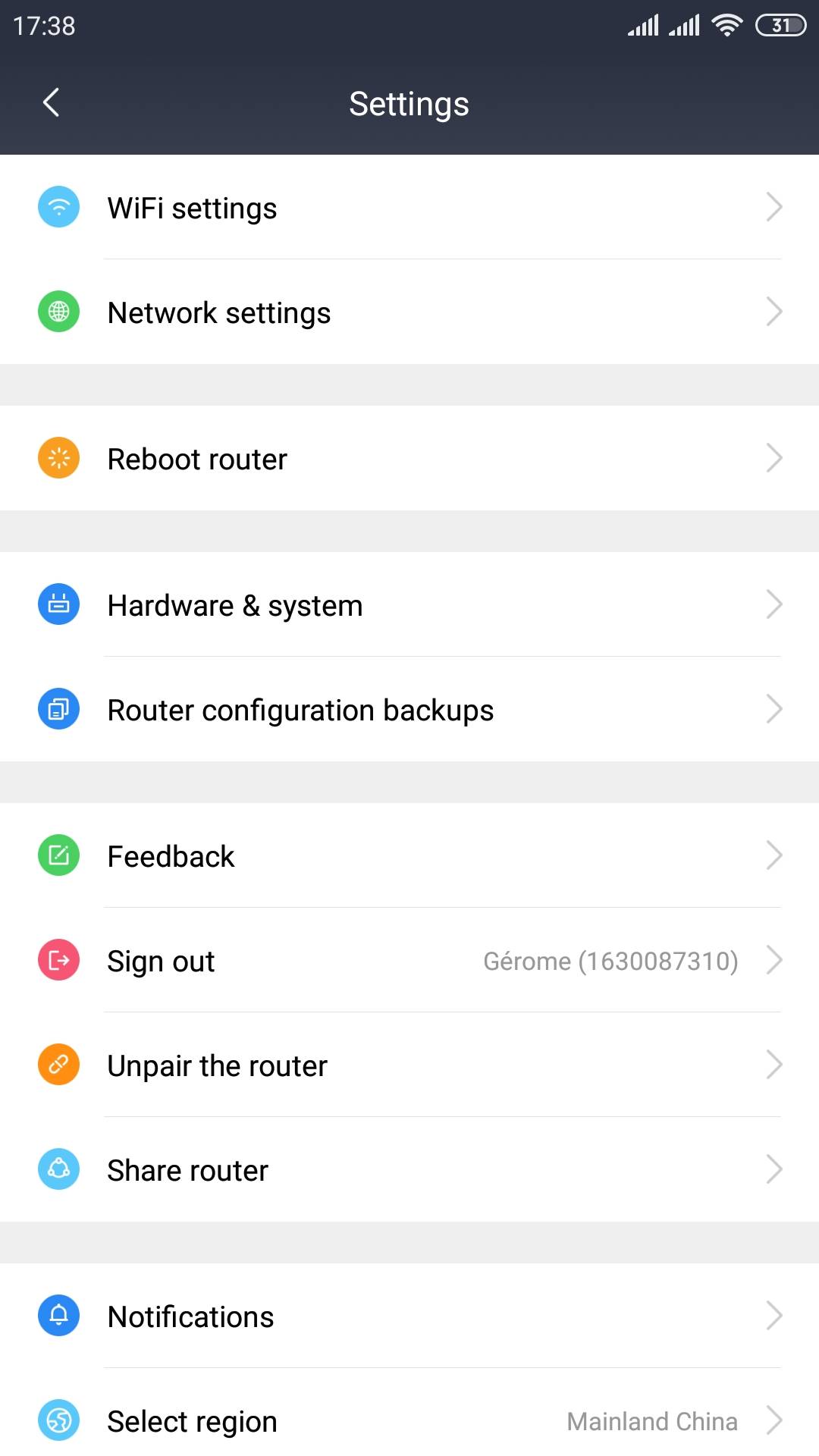819x1456 pixels.
Task: Open Notifications settings
Action: pyautogui.click(x=409, y=1316)
